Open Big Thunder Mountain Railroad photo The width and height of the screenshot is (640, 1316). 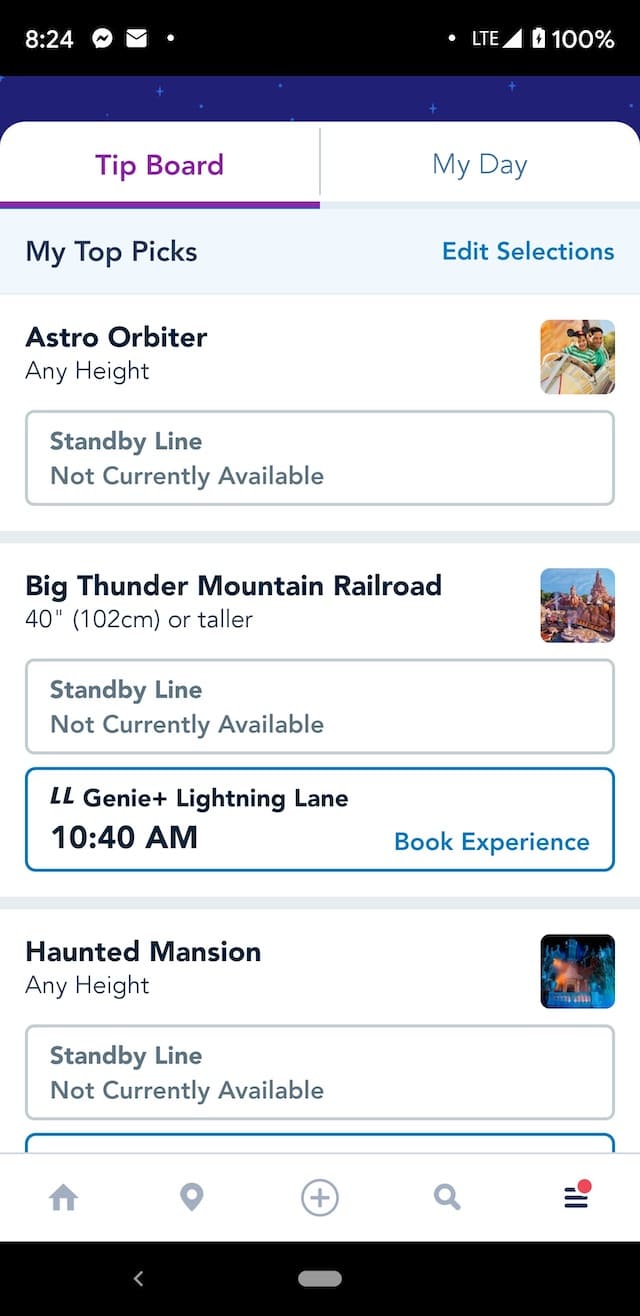click(x=577, y=605)
